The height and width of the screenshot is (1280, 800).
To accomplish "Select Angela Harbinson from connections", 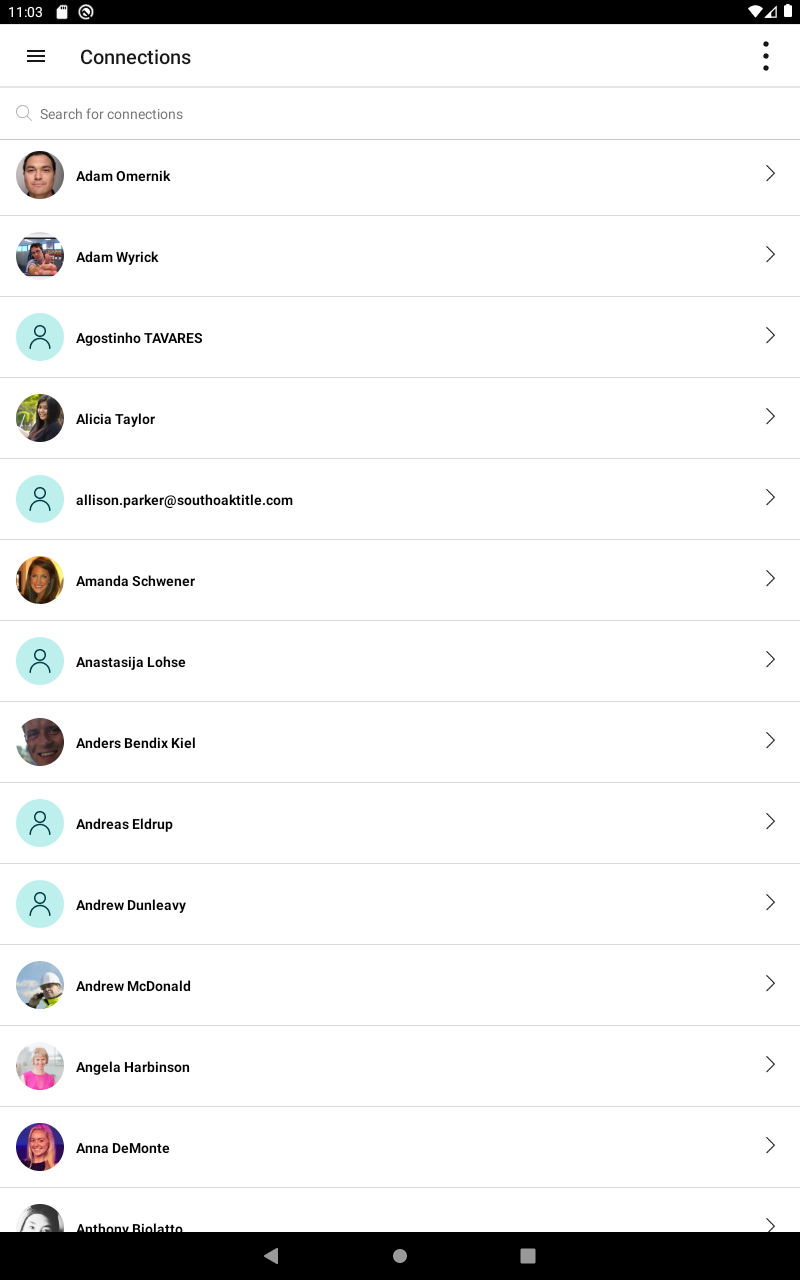I will click(x=400, y=1067).
